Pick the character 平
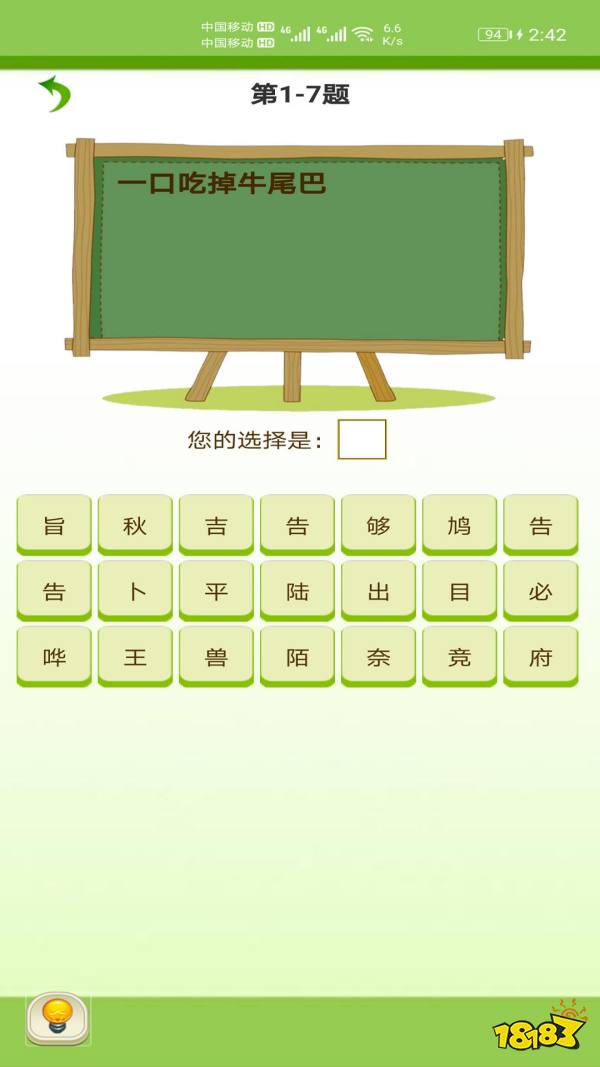 tap(216, 591)
